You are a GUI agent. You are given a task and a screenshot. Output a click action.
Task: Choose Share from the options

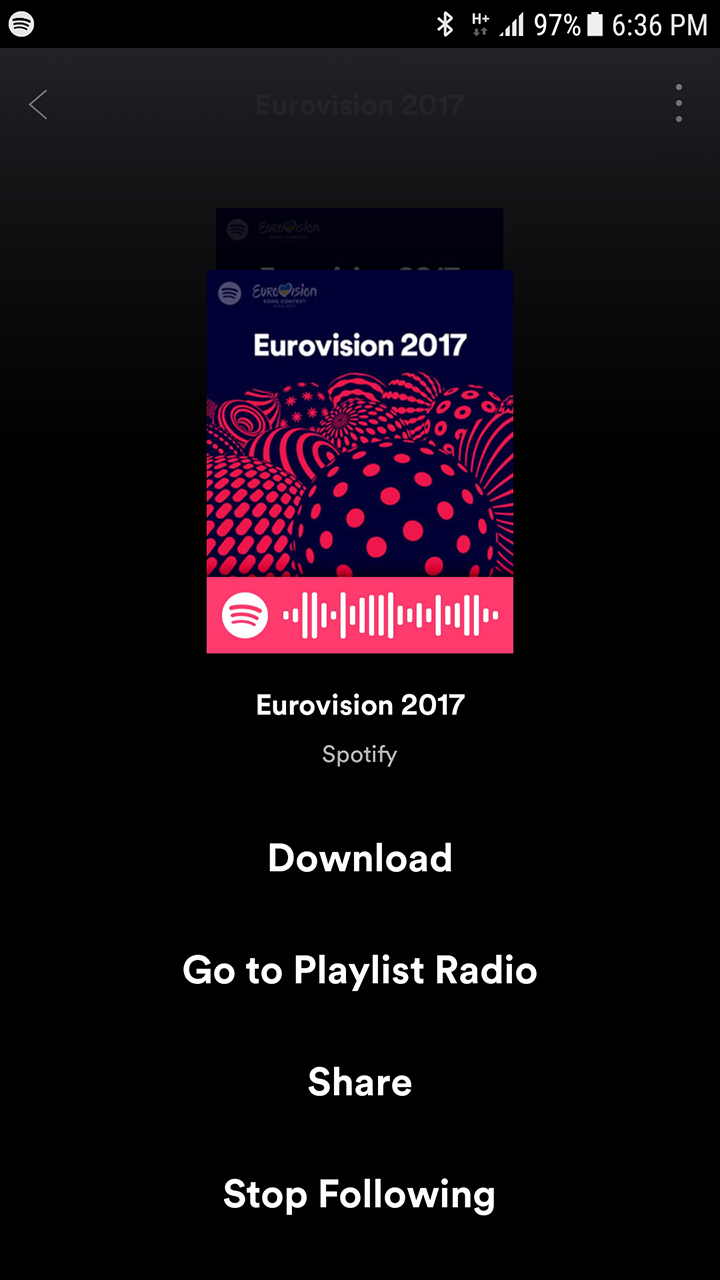[x=360, y=1081]
